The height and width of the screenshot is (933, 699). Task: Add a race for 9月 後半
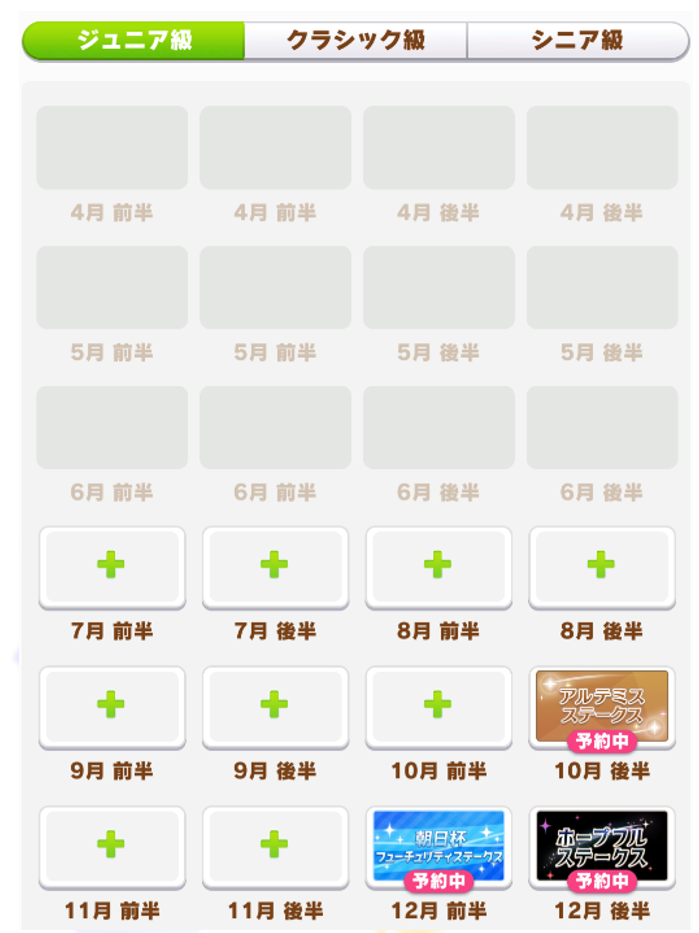pos(274,705)
